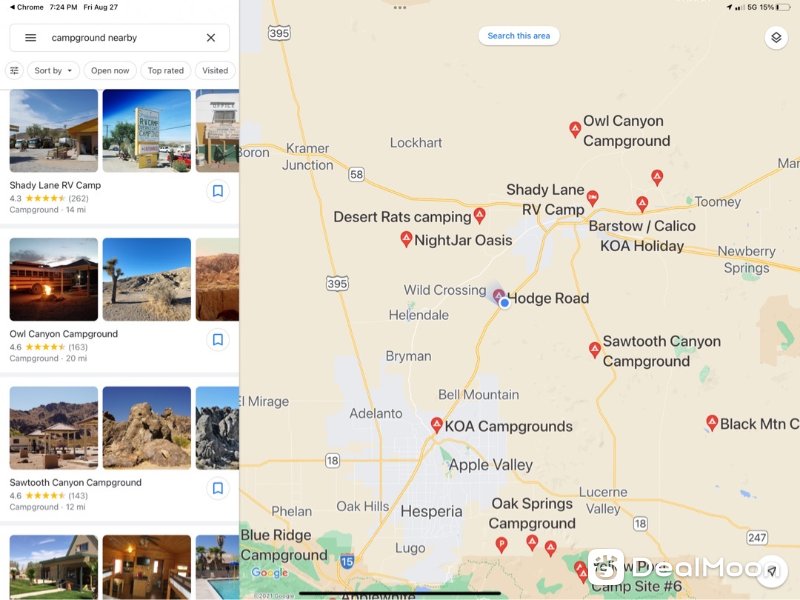This screenshot has width=800, height=600.
Task: Open Sawtooth Canyon Campground listing
Action: pos(75,483)
